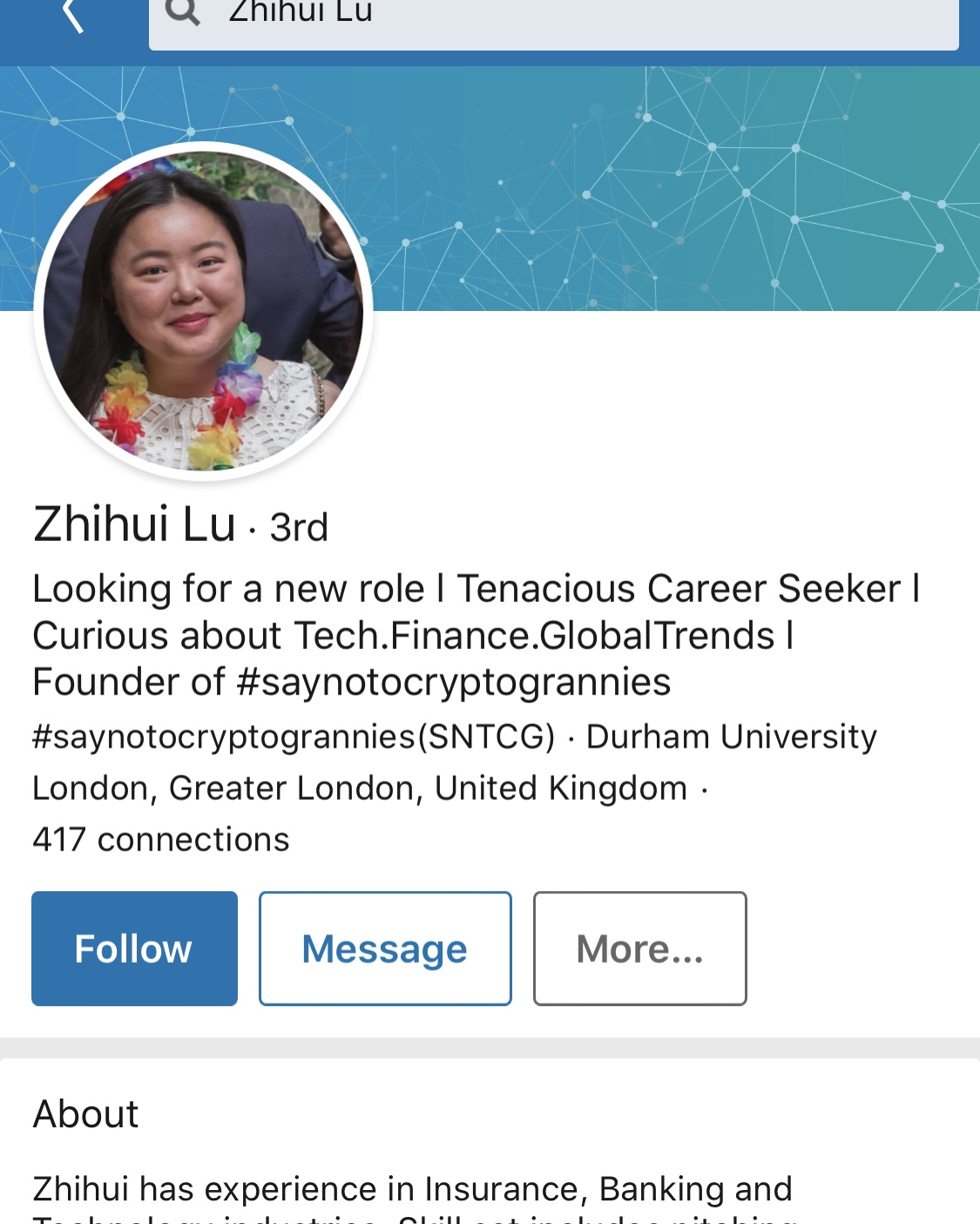Open Zhihui Lu's profile photo
This screenshot has width=980, height=1224.
pyautogui.click(x=204, y=311)
